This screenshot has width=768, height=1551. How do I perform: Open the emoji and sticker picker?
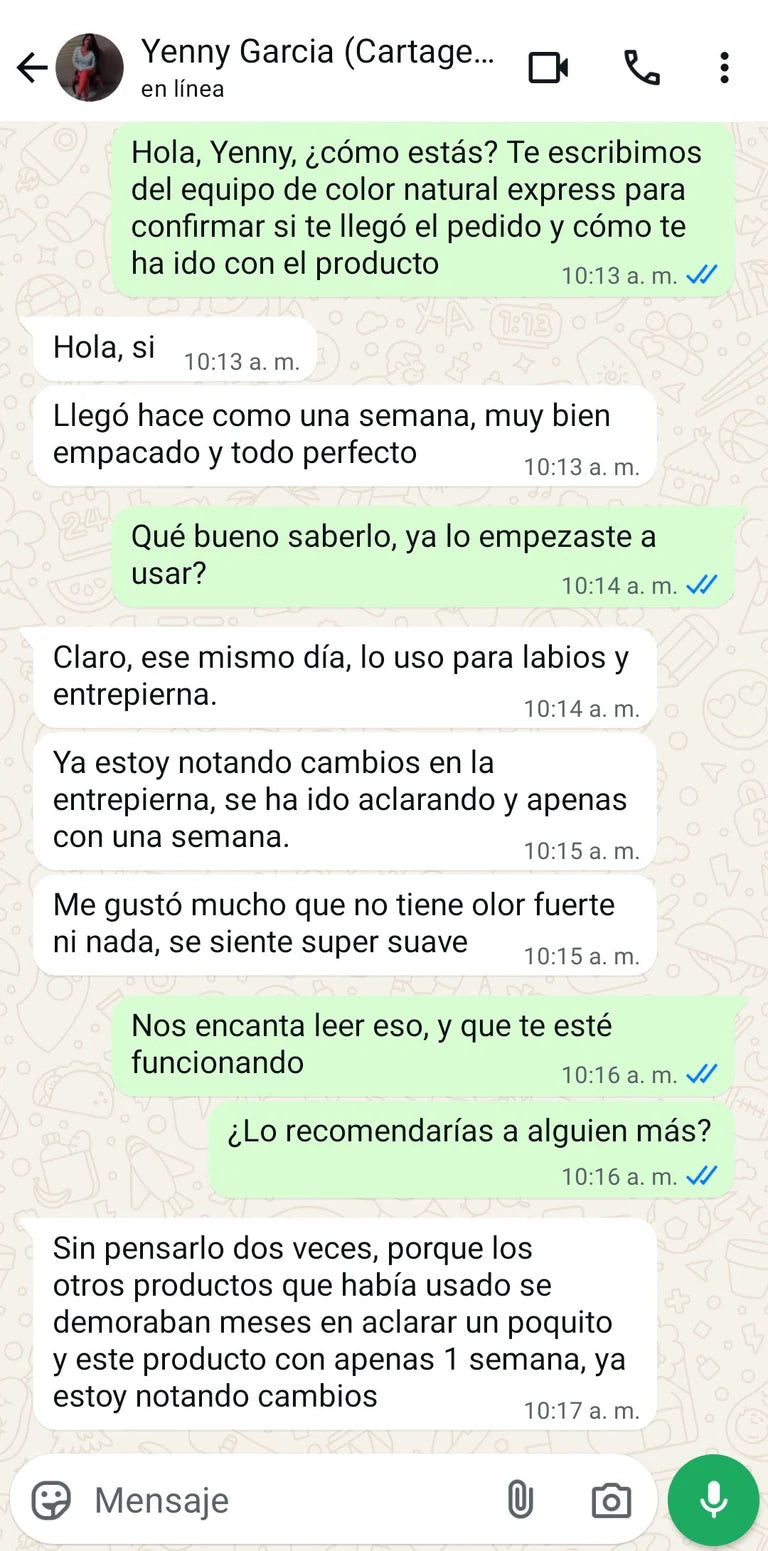[x=51, y=1500]
